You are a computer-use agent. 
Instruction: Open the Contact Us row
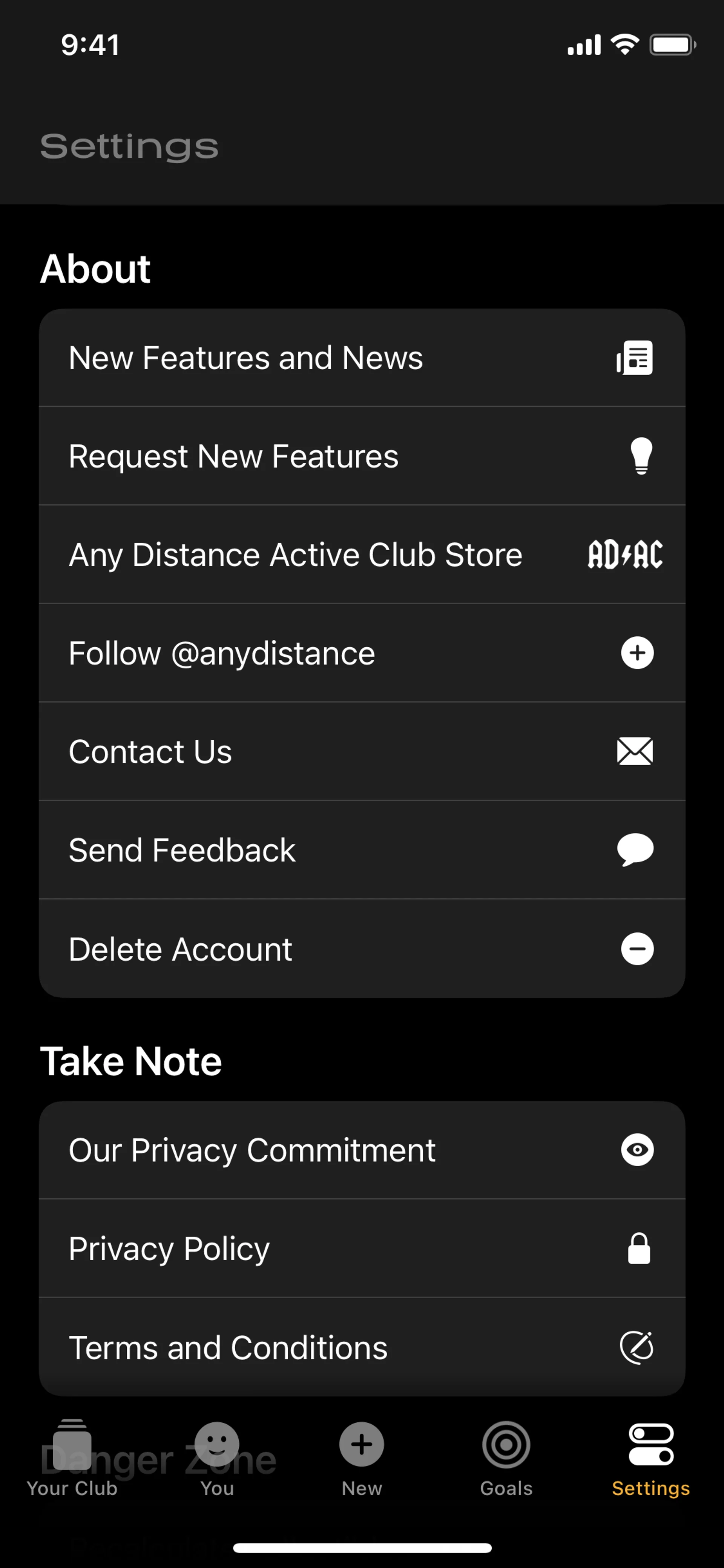361,752
